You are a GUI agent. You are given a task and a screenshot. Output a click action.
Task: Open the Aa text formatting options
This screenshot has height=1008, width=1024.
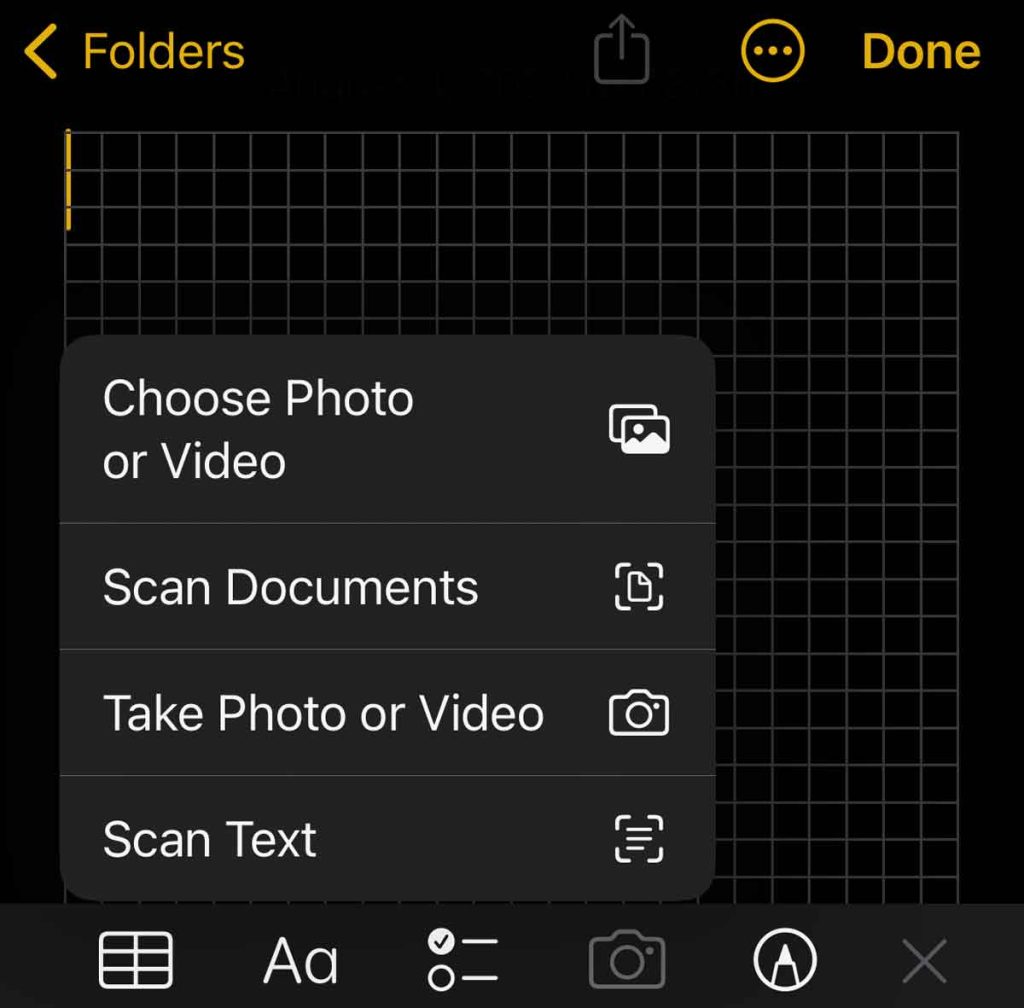coord(300,962)
